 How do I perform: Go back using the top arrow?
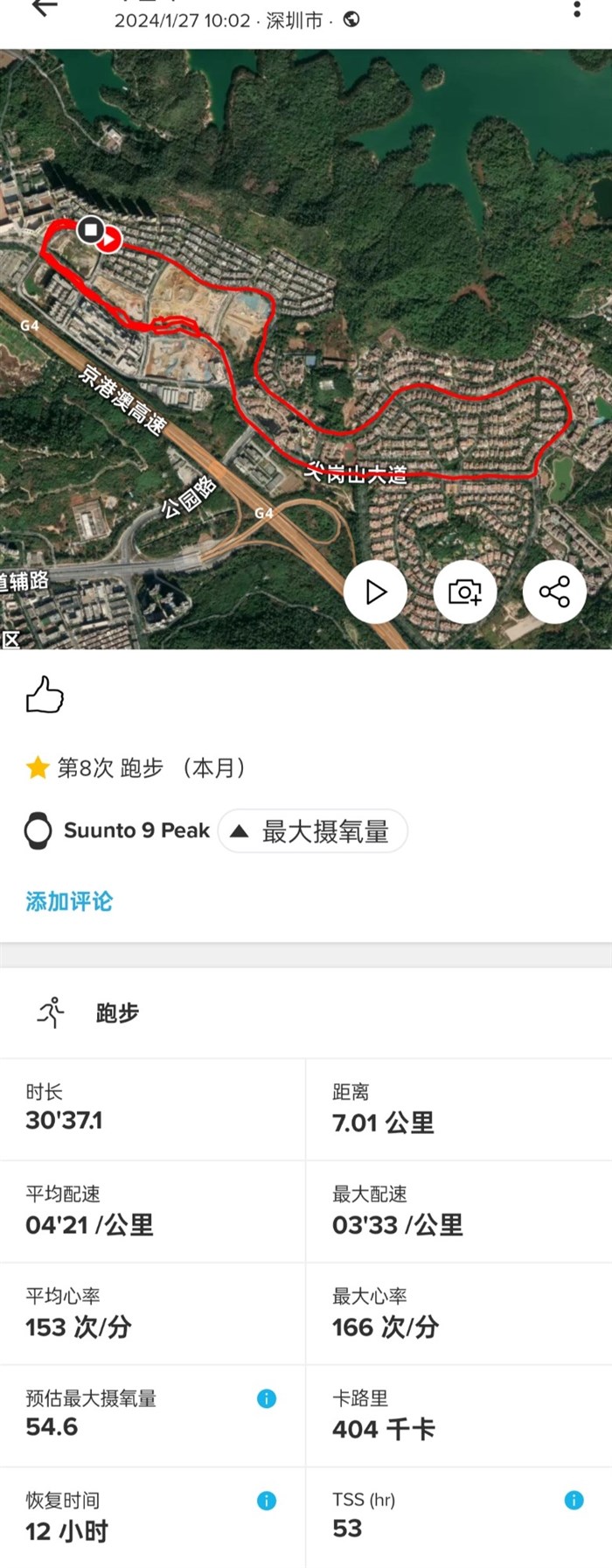click(44, 9)
